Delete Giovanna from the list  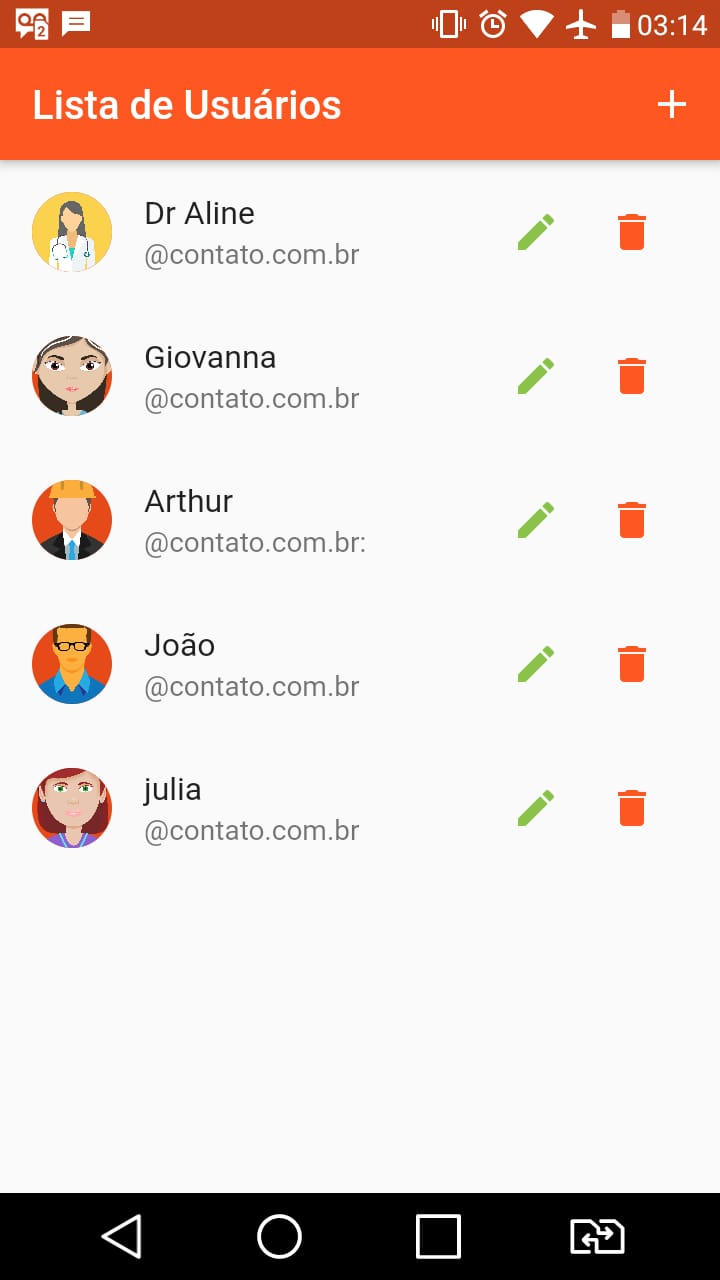(x=631, y=375)
